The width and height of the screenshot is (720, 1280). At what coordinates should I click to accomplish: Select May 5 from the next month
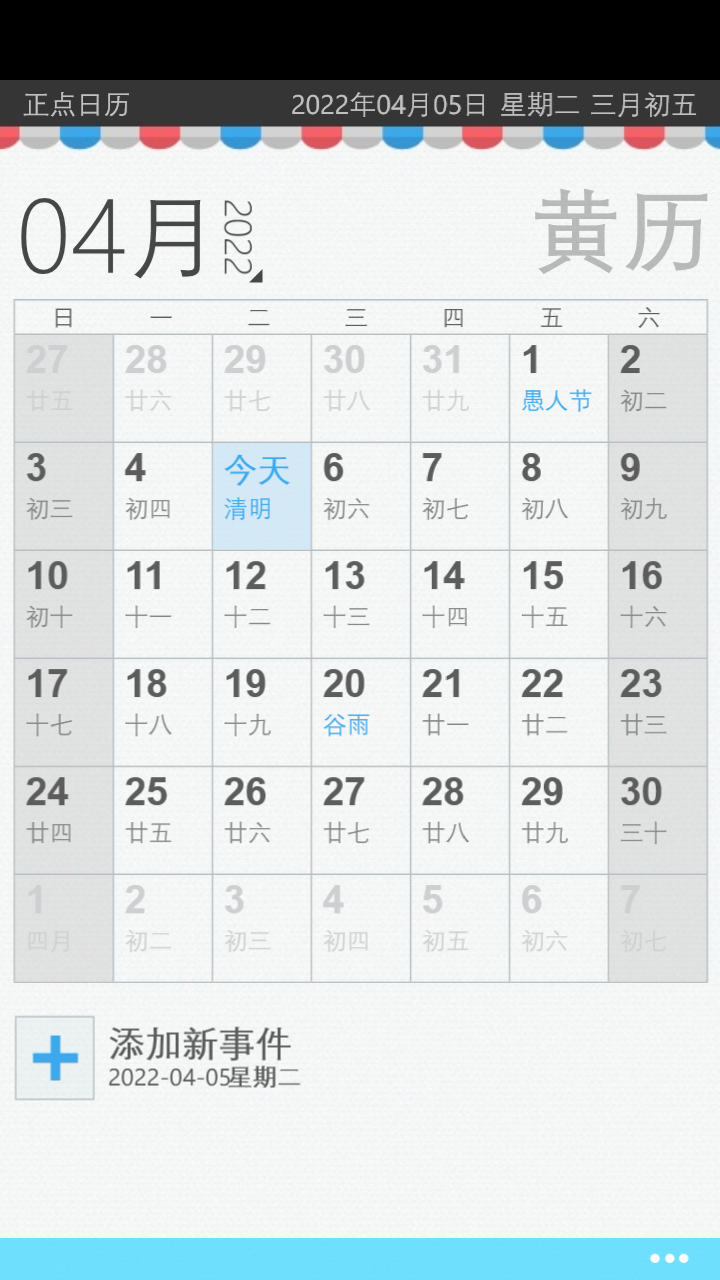[459, 928]
